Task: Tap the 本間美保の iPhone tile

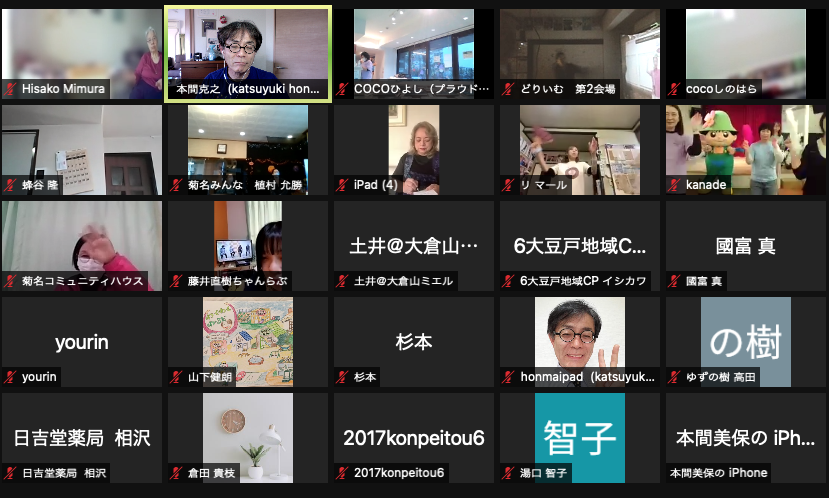Action: pyautogui.click(x=746, y=437)
